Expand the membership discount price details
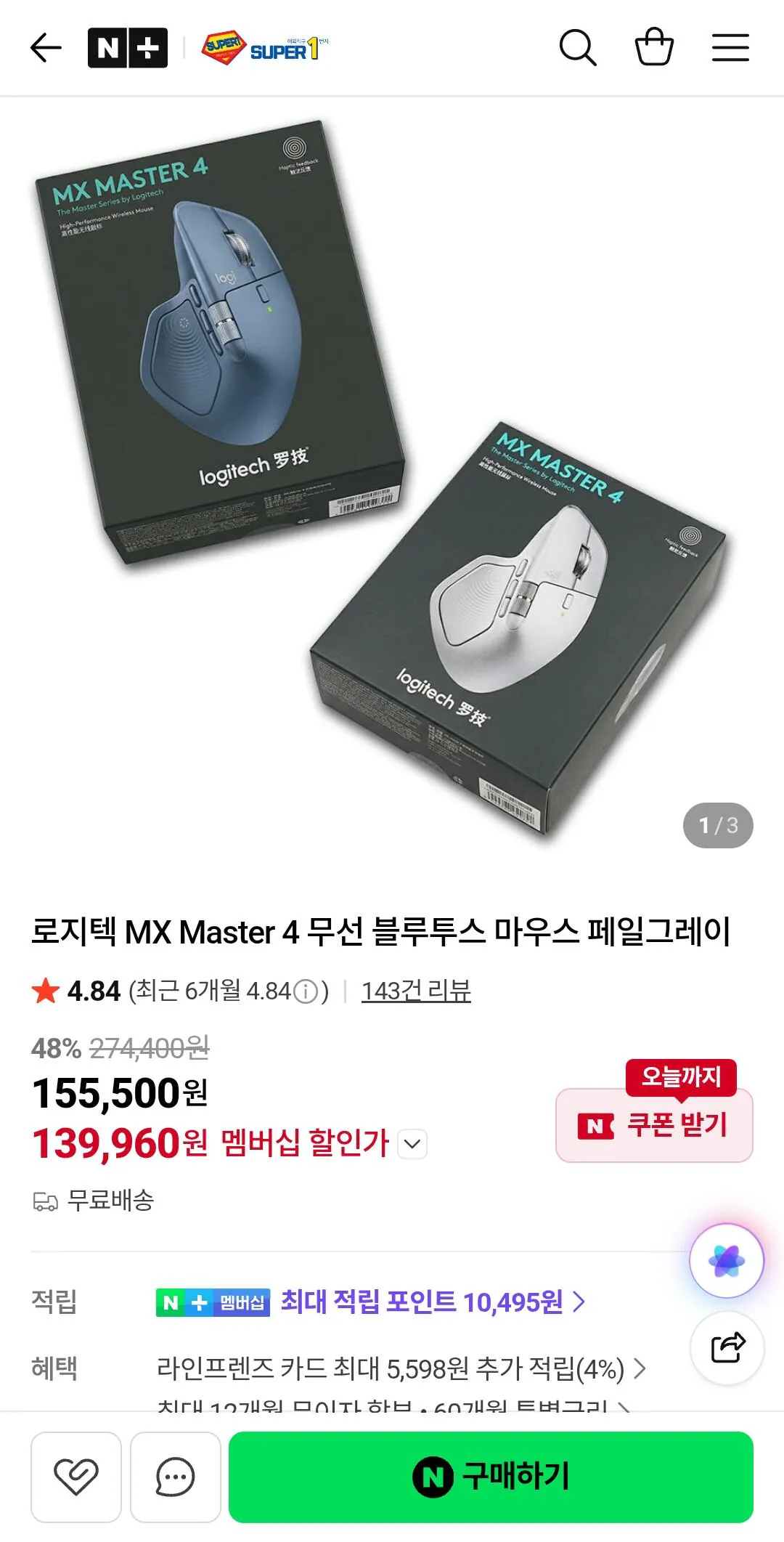The image size is (784, 1542). [x=412, y=1144]
